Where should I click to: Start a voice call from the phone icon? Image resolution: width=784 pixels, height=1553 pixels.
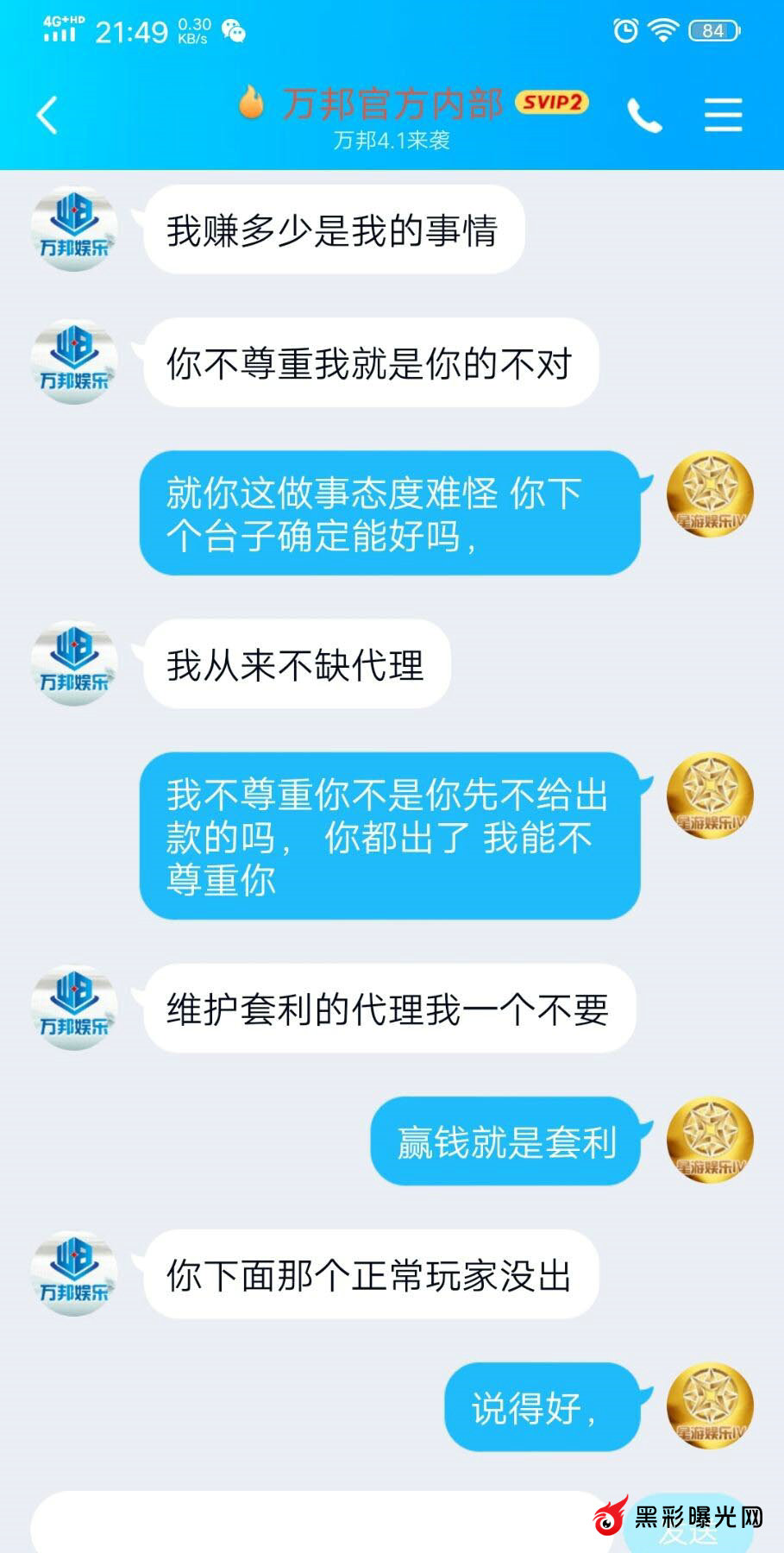tap(644, 116)
